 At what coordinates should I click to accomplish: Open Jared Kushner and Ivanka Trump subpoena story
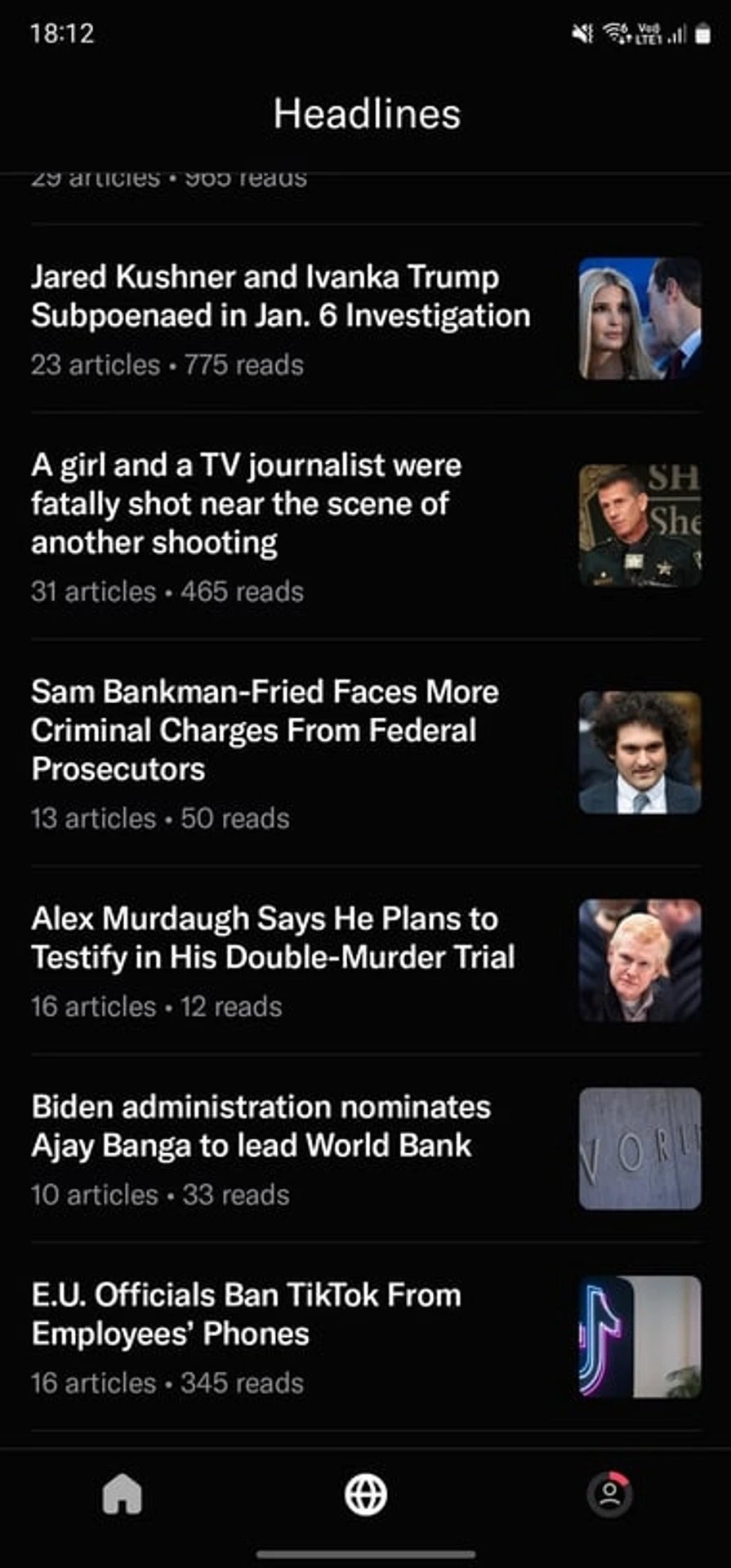(x=280, y=297)
